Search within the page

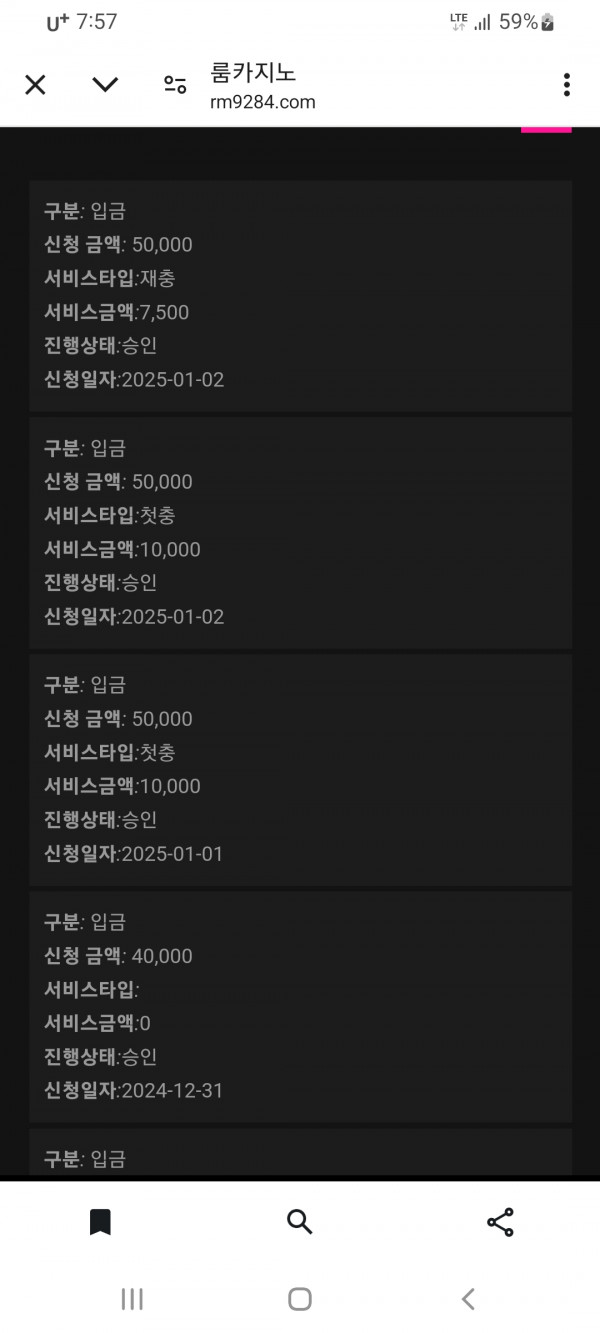pyautogui.click(x=300, y=1221)
